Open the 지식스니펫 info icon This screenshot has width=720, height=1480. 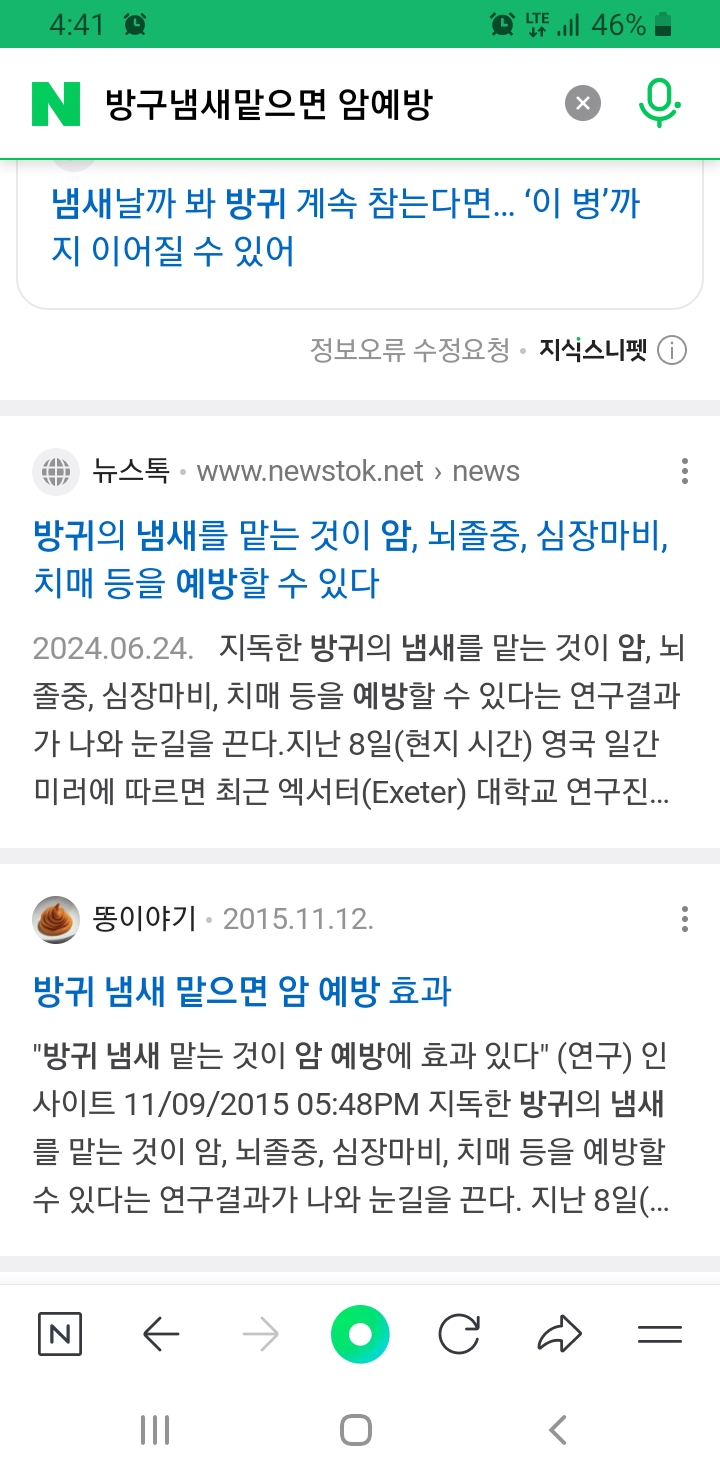672,351
